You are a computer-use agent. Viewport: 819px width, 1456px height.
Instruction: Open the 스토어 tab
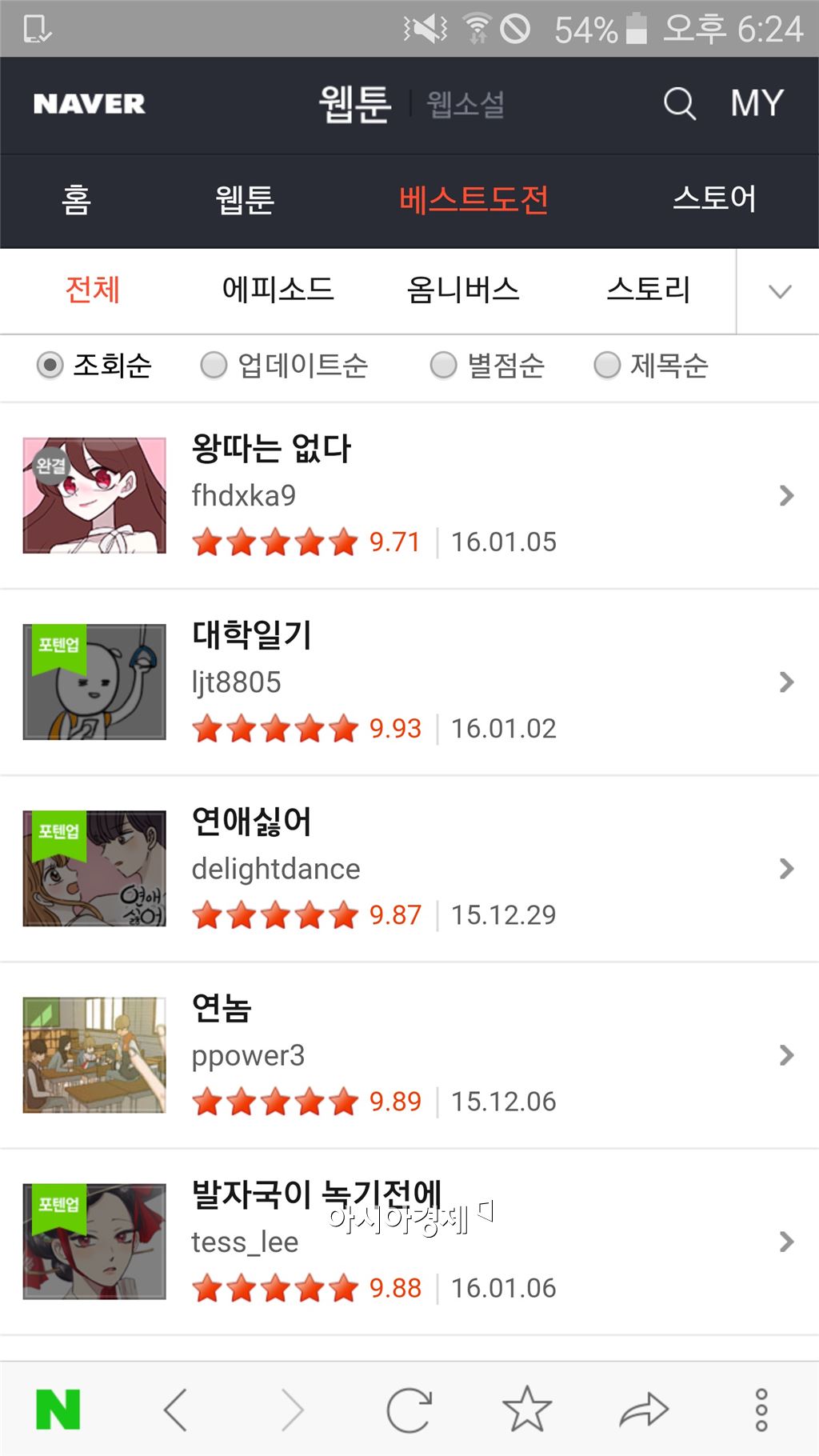[714, 199]
